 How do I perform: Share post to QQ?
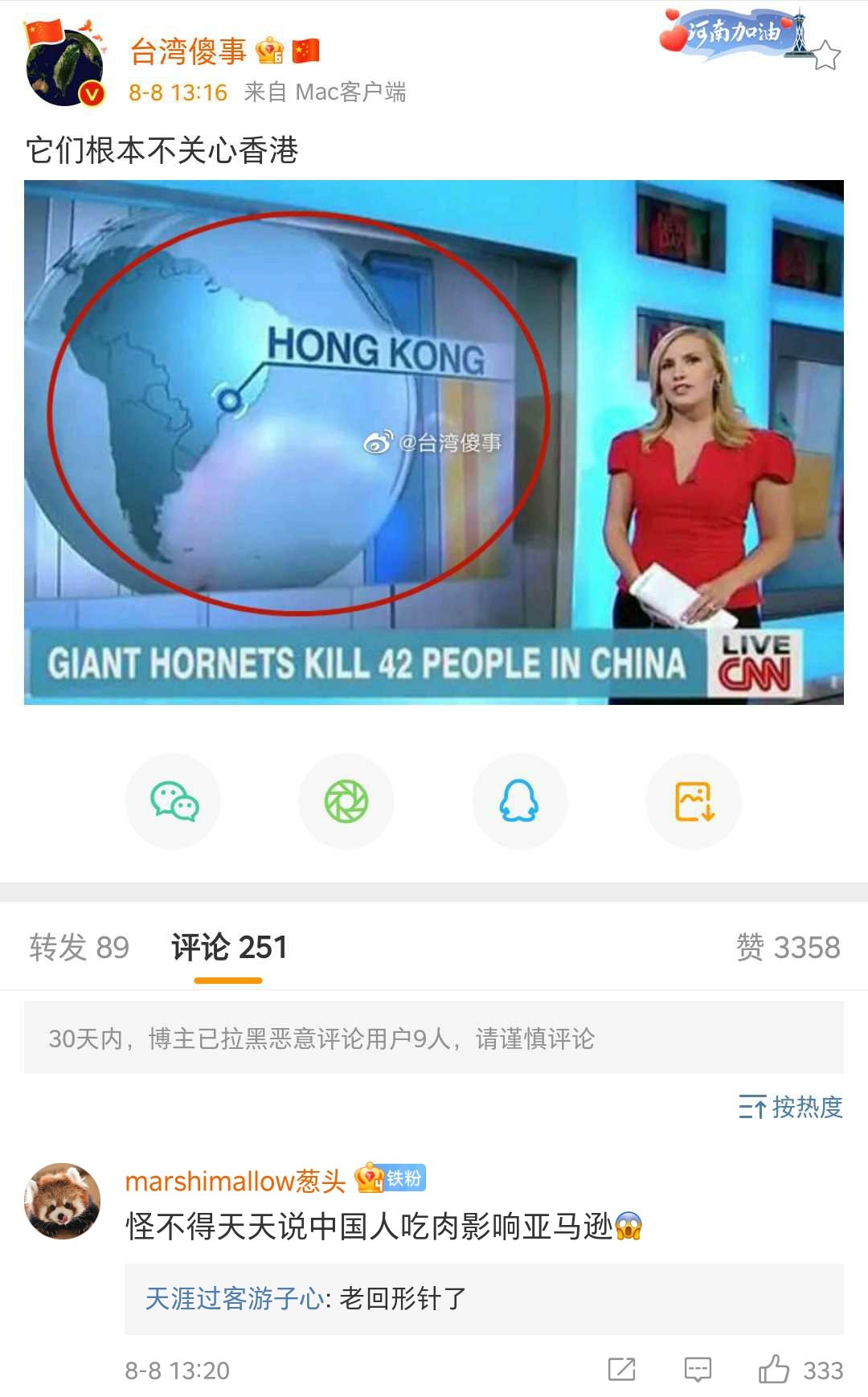(x=519, y=801)
